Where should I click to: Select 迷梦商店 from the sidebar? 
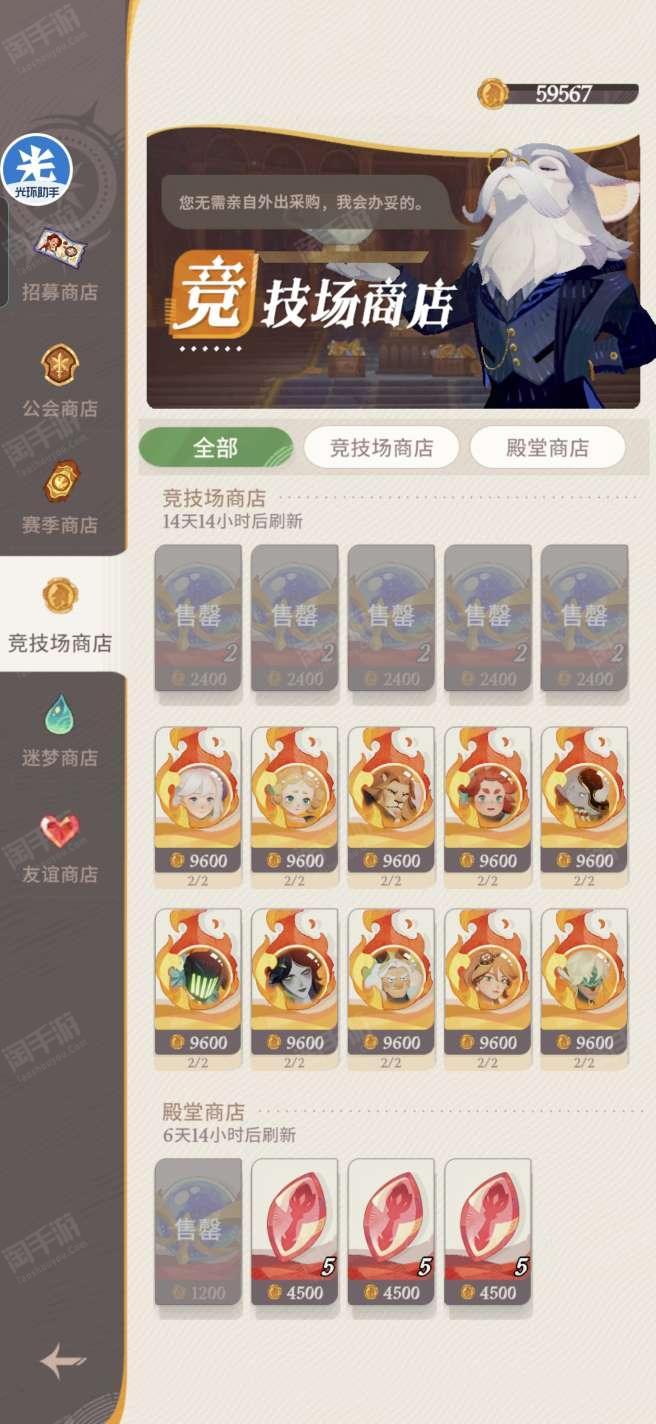click(x=60, y=731)
